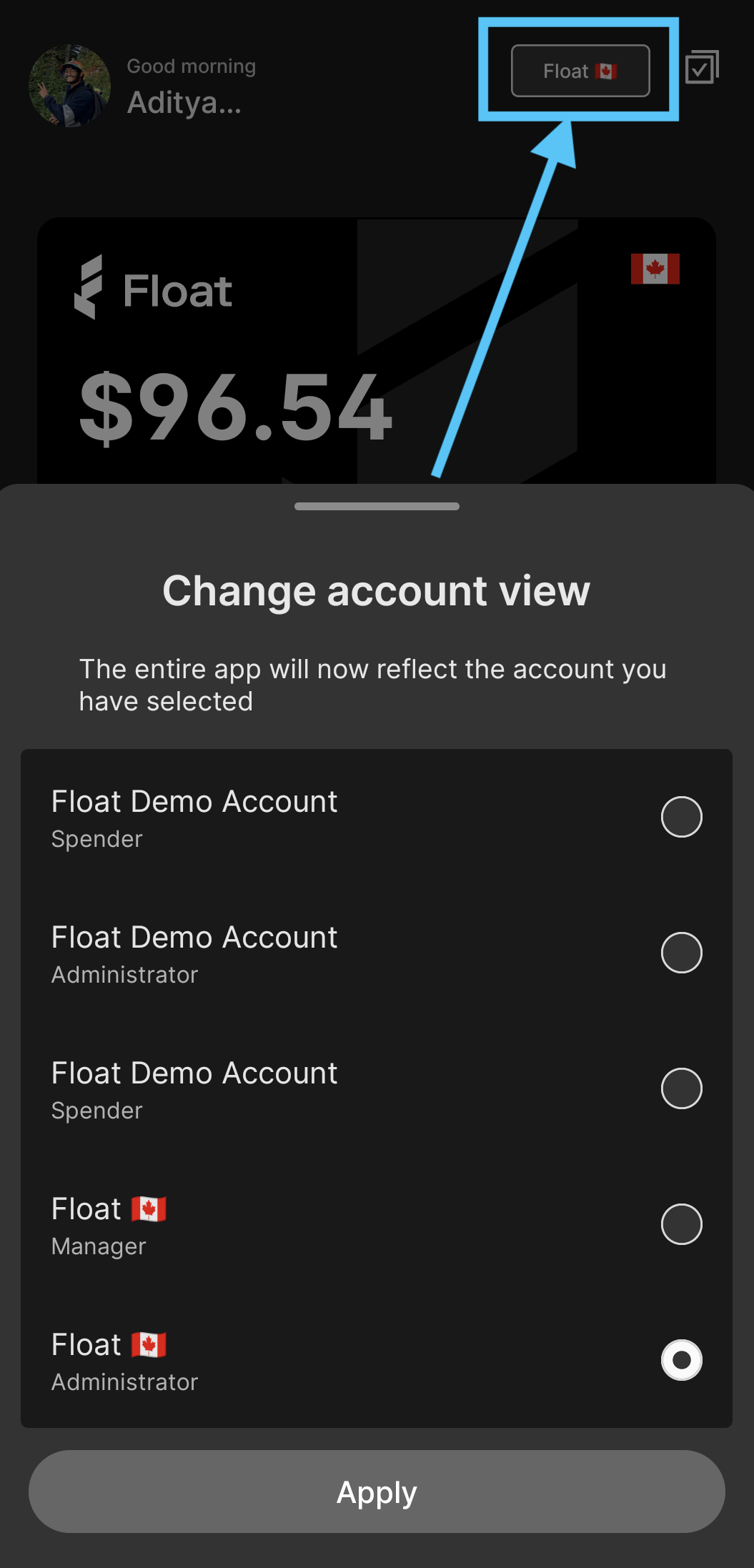Select the Float Administrator account view

coord(377,1360)
